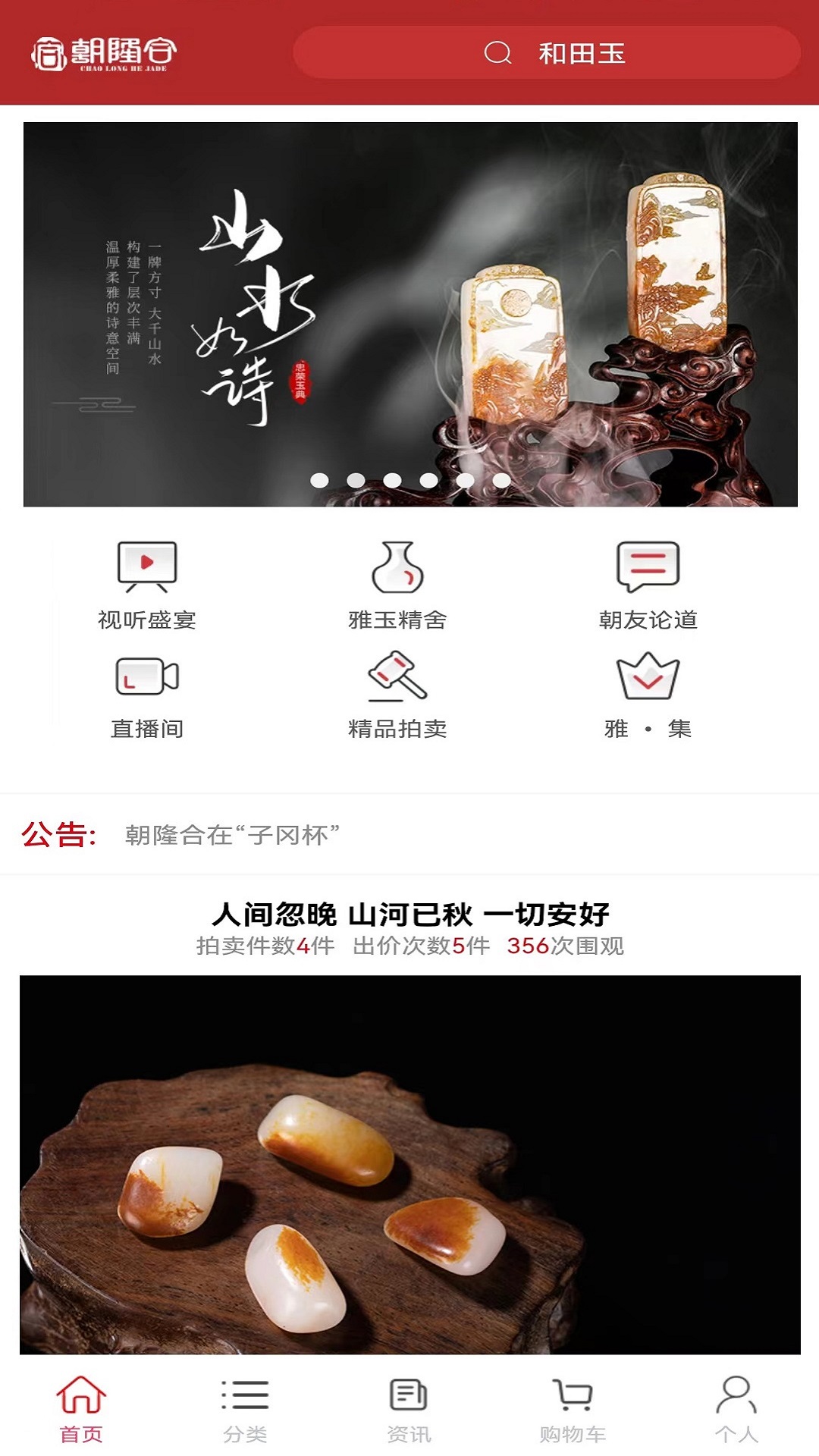
Task: Activate the first carousel dot
Action: (318, 478)
